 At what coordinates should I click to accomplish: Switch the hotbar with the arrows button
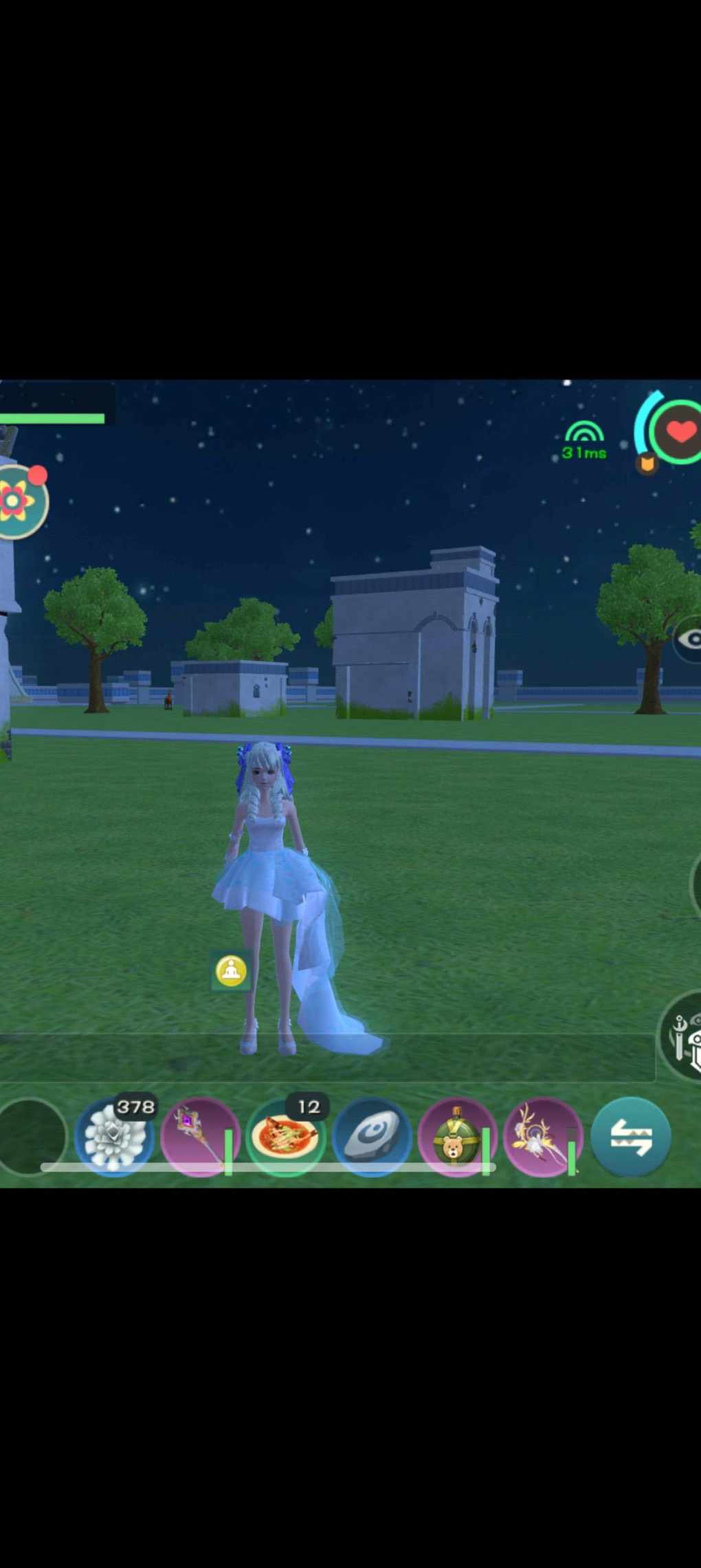coord(630,1137)
